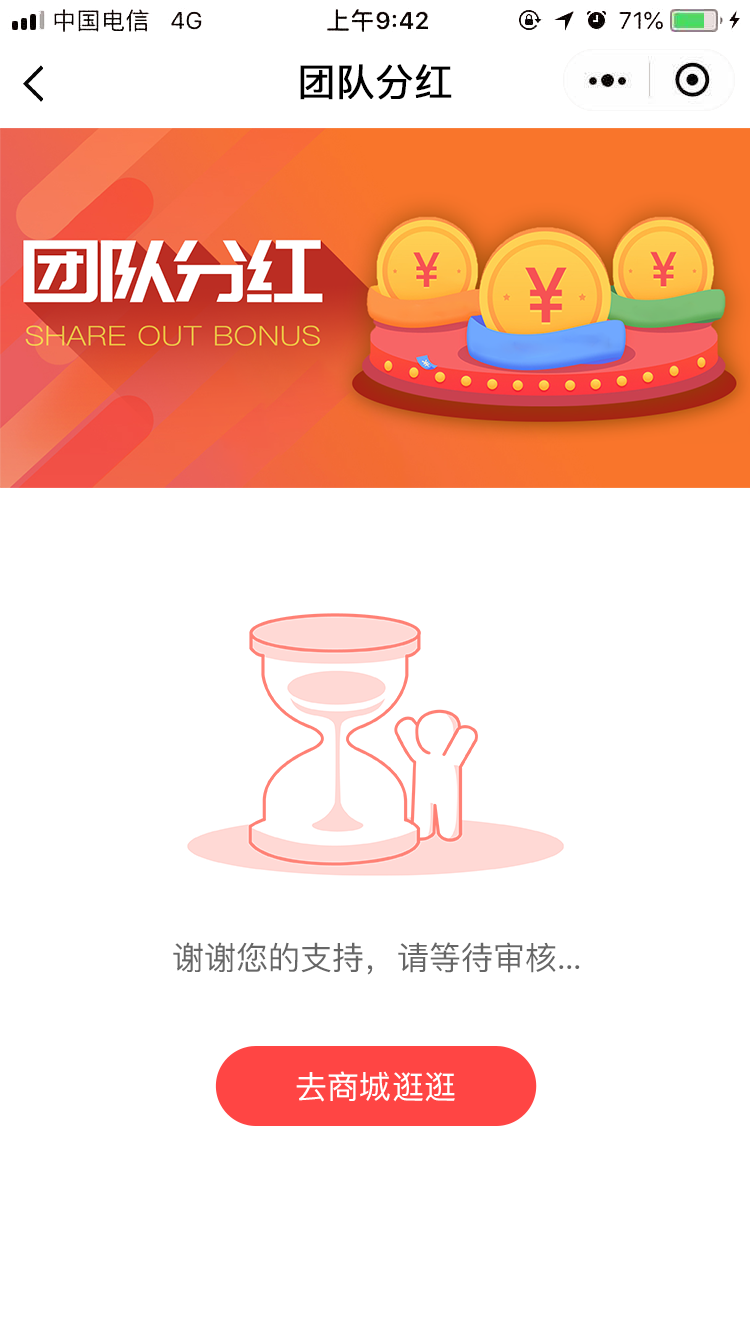Close the mini program via circle icon
This screenshot has width=750, height=1334.
click(692, 80)
